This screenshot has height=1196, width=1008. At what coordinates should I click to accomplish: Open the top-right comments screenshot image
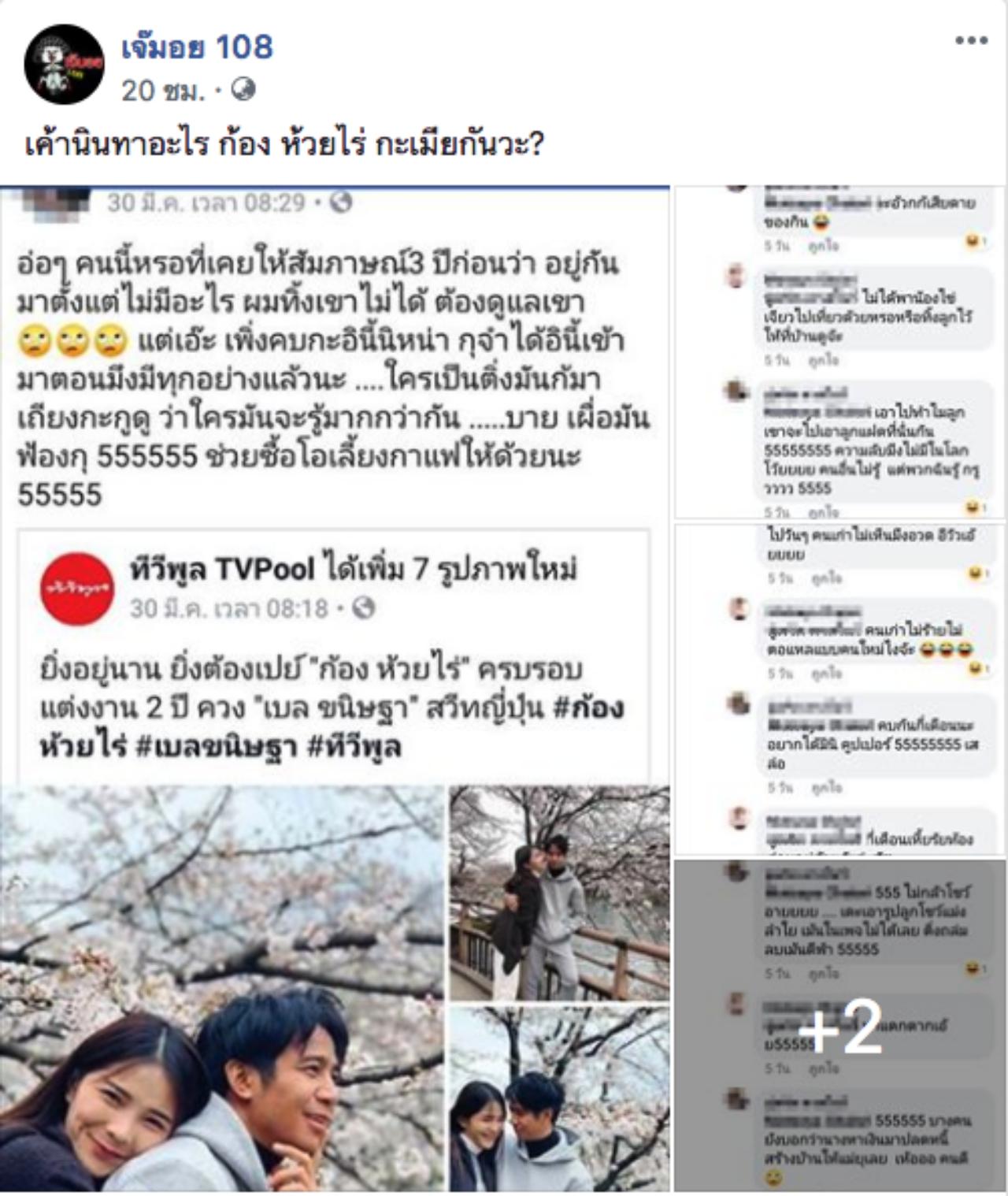coord(840,352)
